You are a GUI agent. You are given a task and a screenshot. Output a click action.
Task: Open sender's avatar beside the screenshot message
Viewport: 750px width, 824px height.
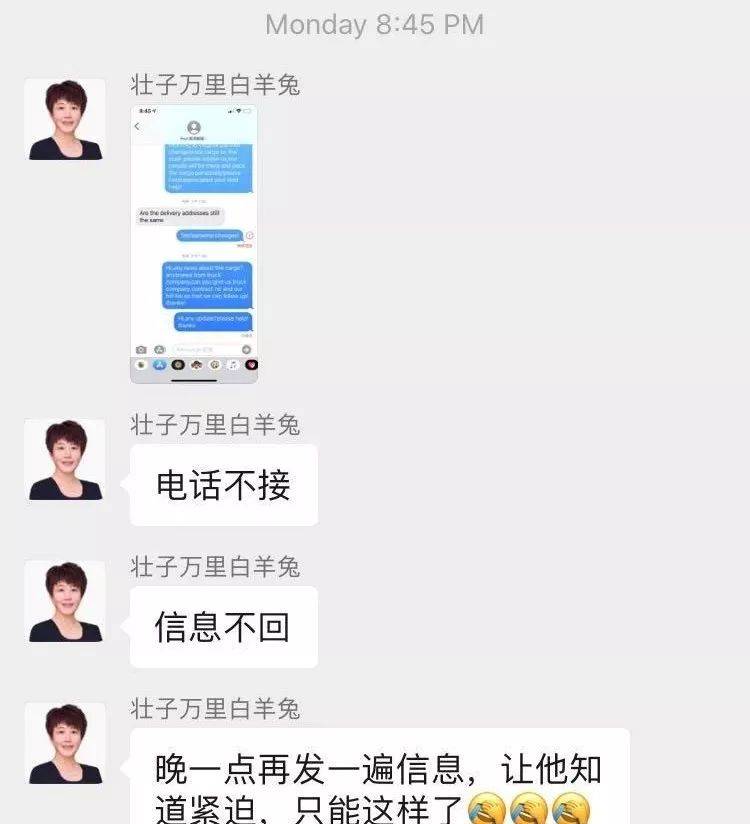coord(65,119)
